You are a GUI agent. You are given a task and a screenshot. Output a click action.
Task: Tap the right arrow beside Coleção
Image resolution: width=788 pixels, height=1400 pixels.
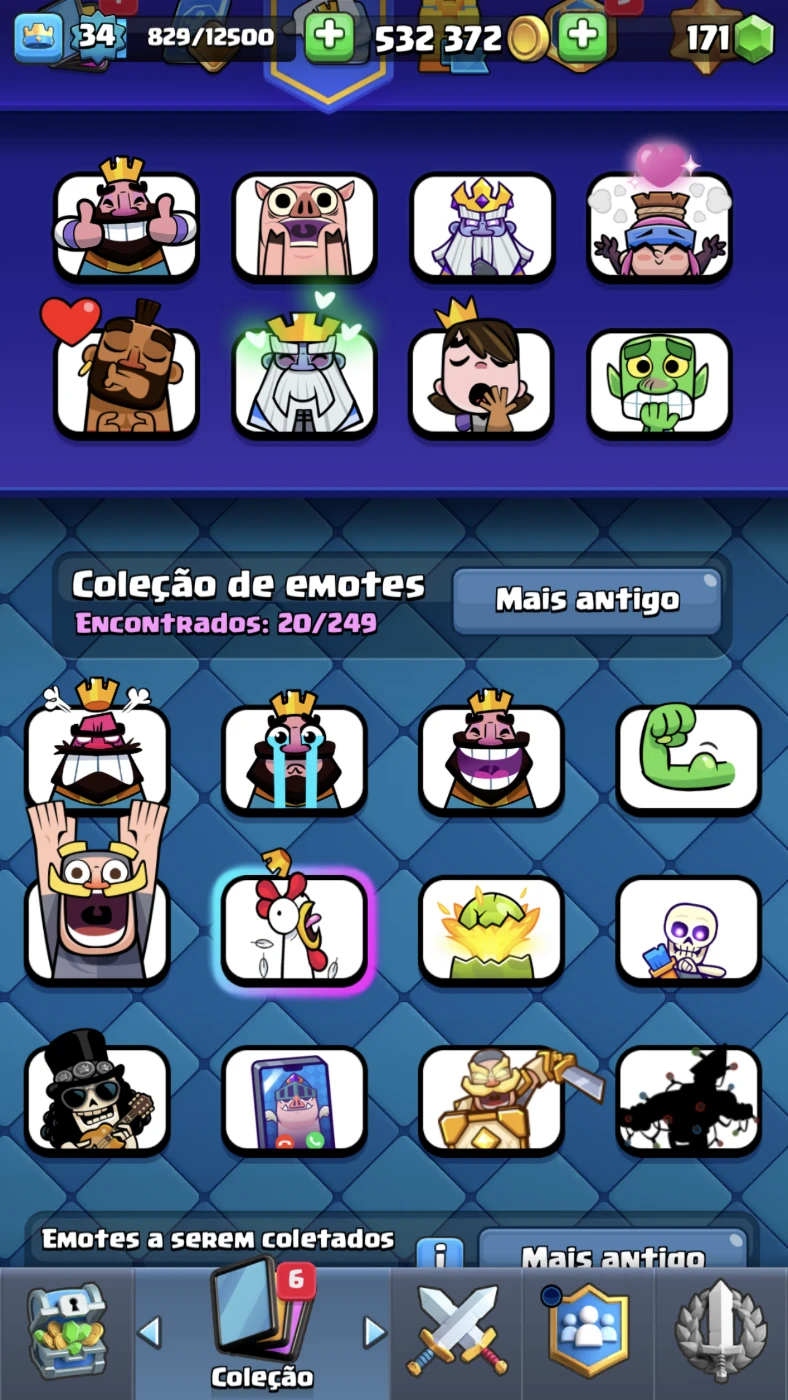click(375, 1332)
